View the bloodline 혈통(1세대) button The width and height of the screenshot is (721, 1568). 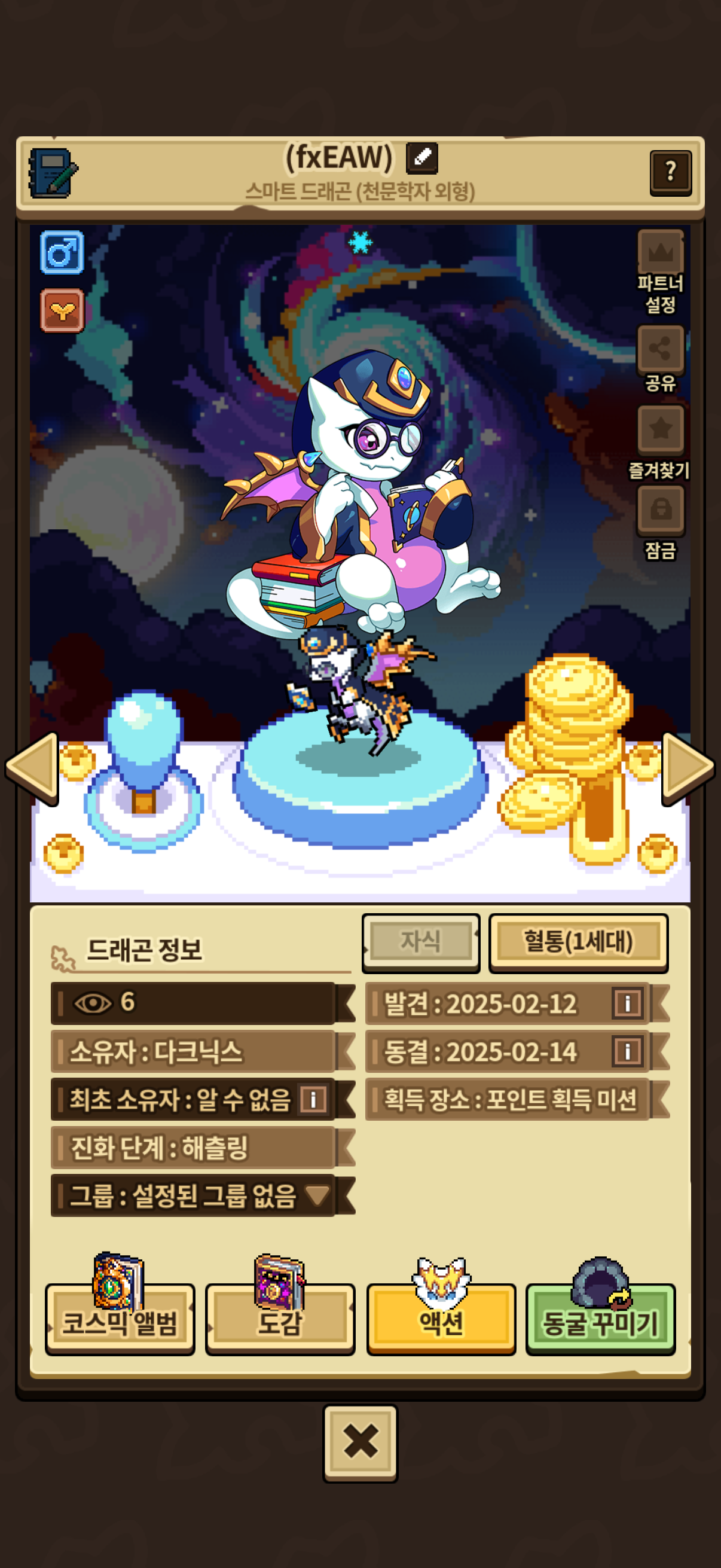[x=578, y=942]
